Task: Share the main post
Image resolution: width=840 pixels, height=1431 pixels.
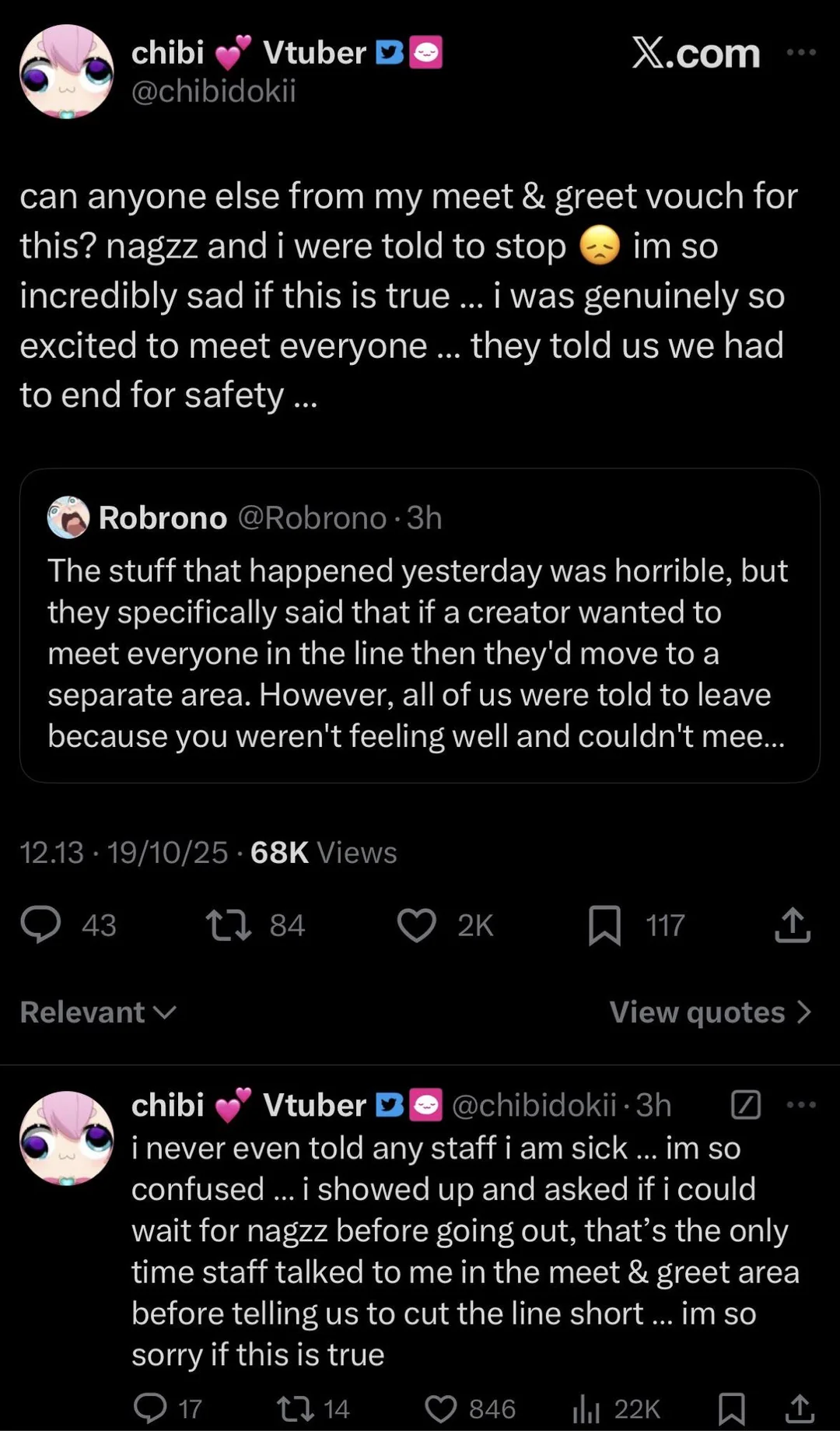Action: 793,925
